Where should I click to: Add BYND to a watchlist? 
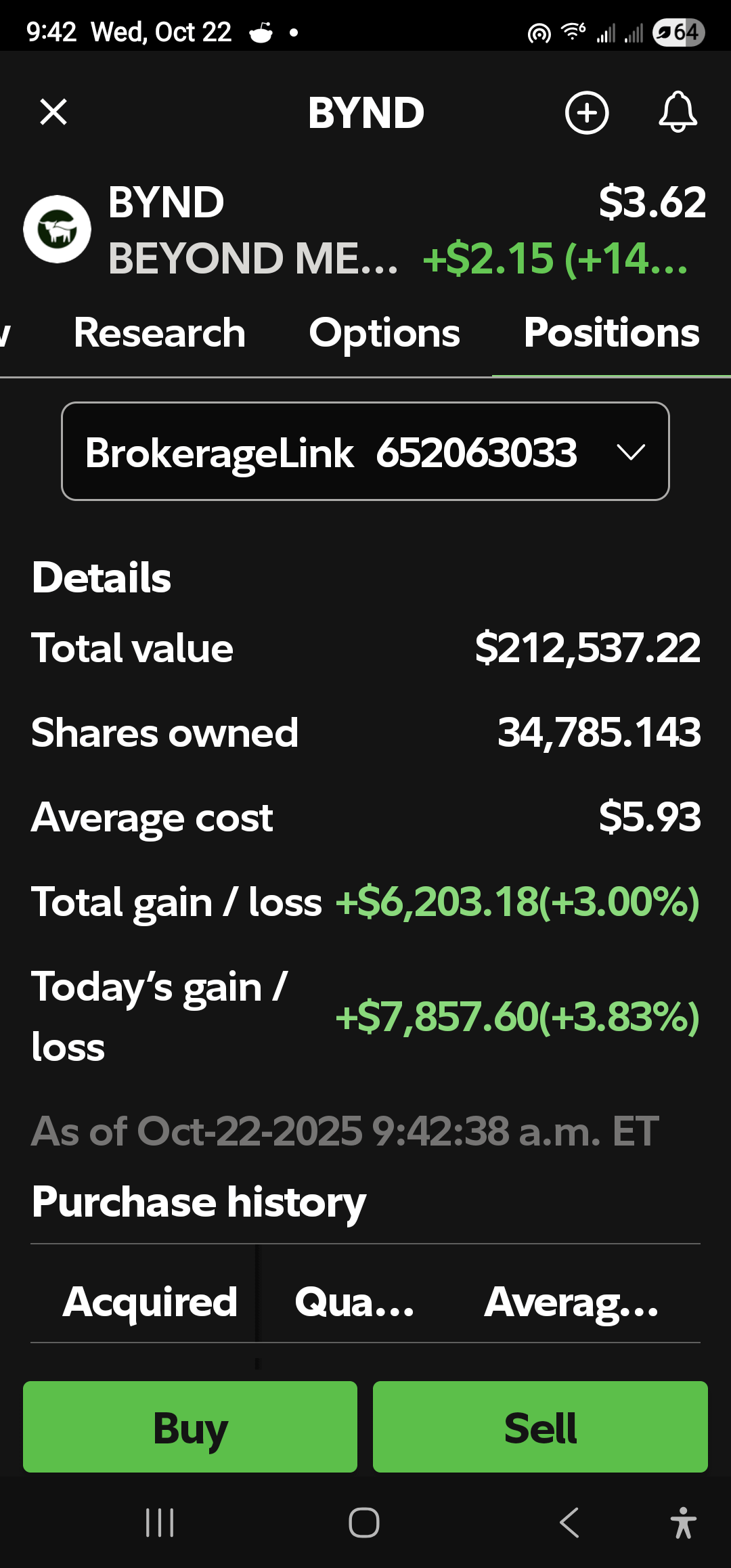586,112
